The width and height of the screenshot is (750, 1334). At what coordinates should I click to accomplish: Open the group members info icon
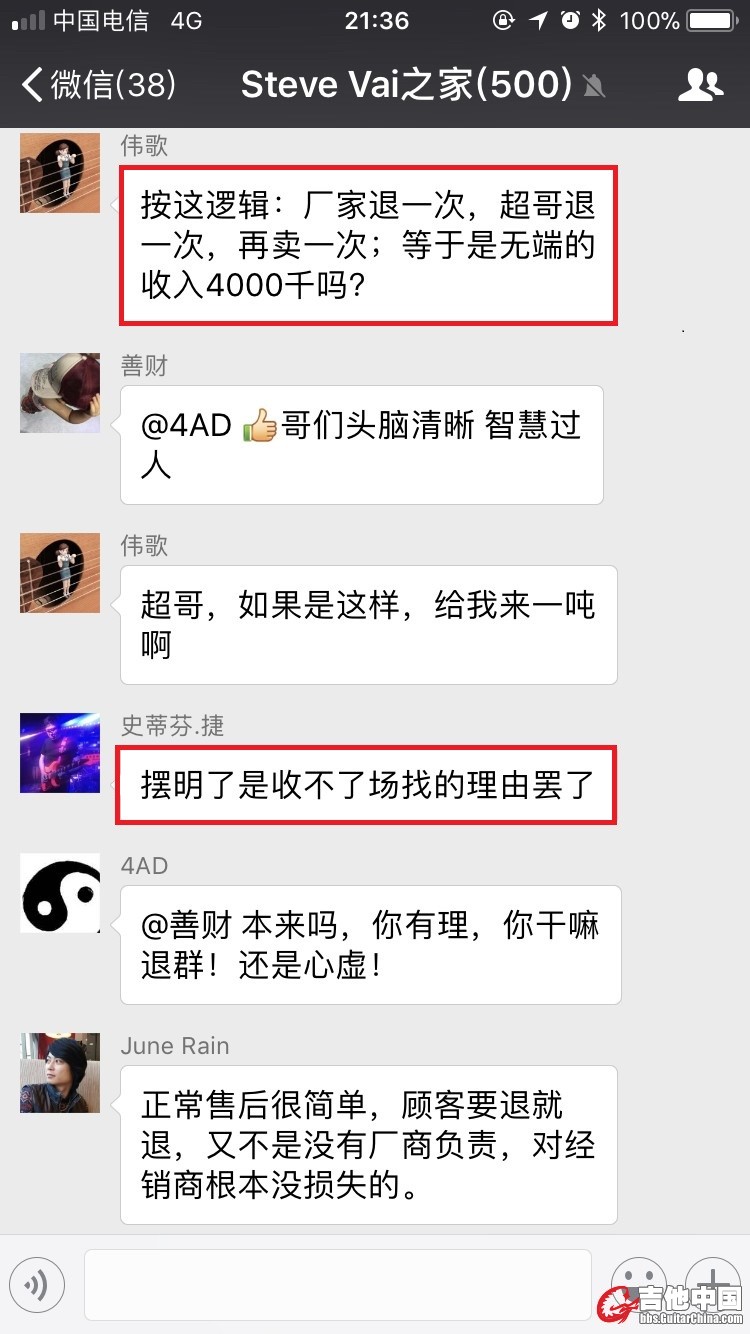coord(700,85)
